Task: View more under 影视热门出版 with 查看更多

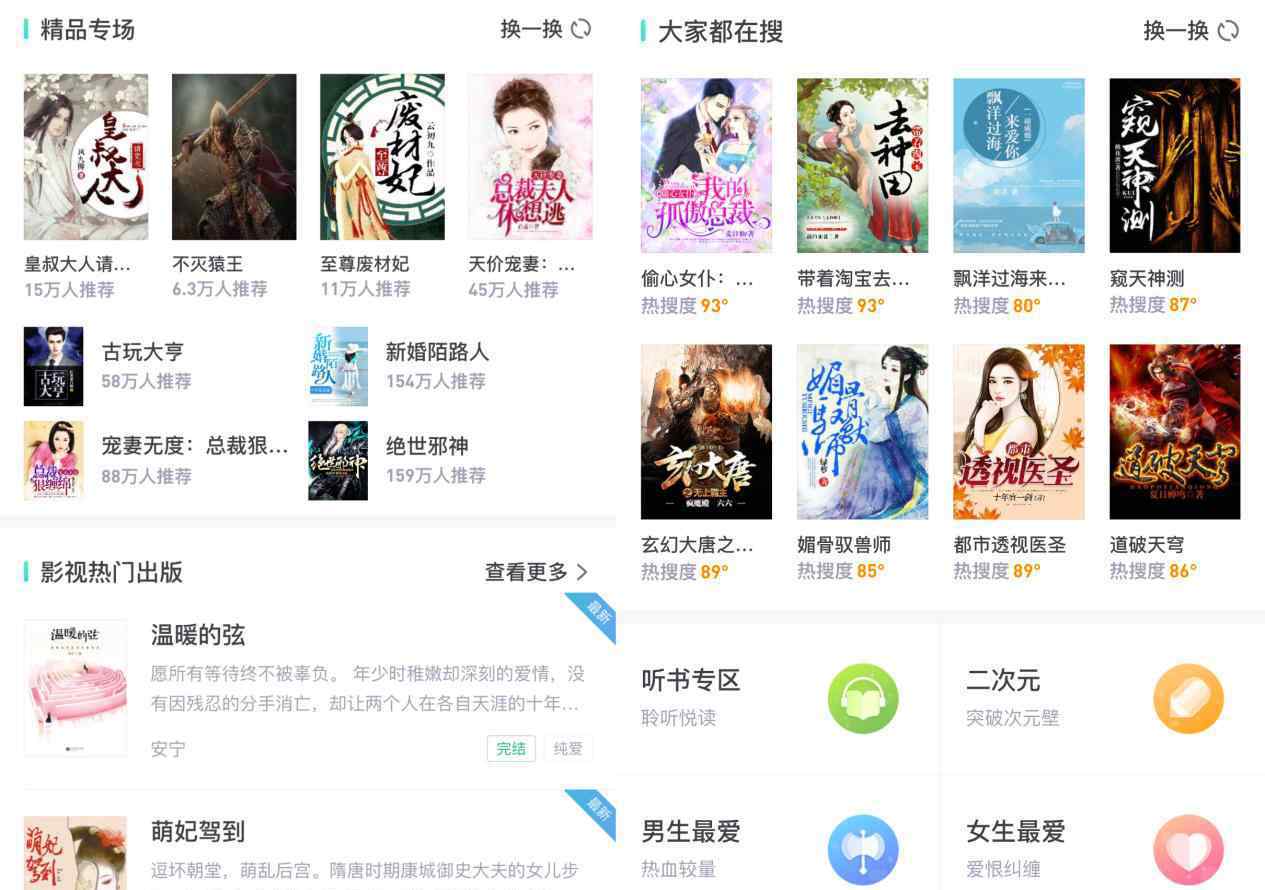Action: 536,572
